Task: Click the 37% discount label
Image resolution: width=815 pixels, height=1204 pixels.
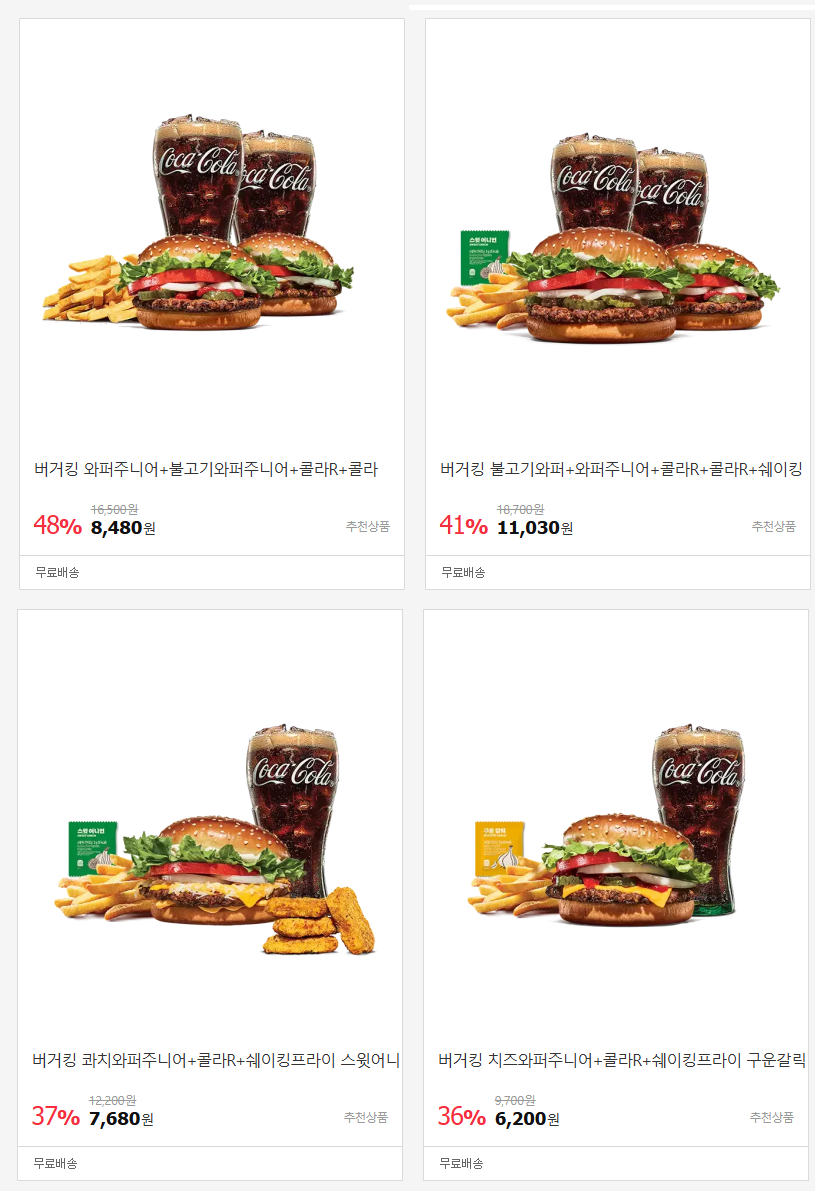Action: pos(56,1118)
